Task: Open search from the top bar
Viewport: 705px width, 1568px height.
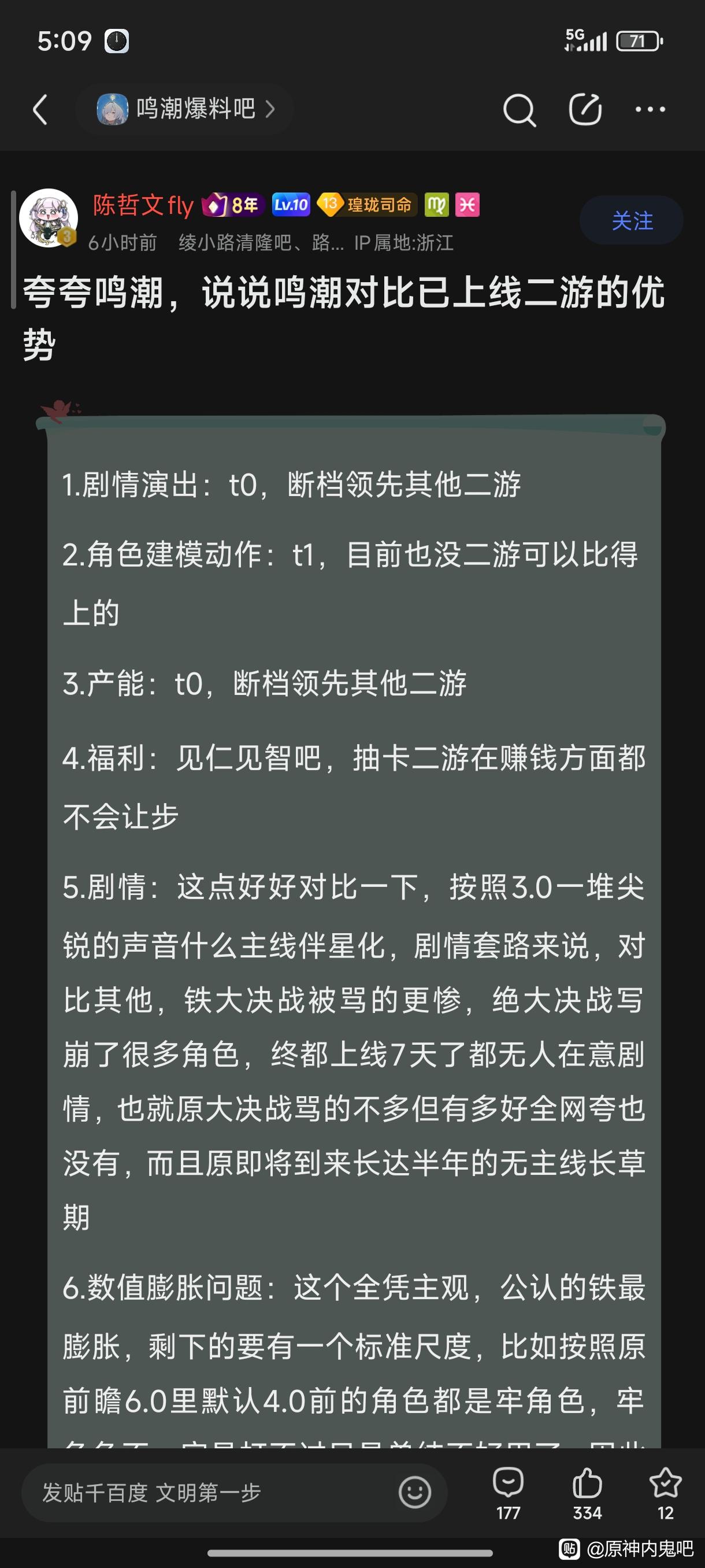Action: (x=520, y=110)
